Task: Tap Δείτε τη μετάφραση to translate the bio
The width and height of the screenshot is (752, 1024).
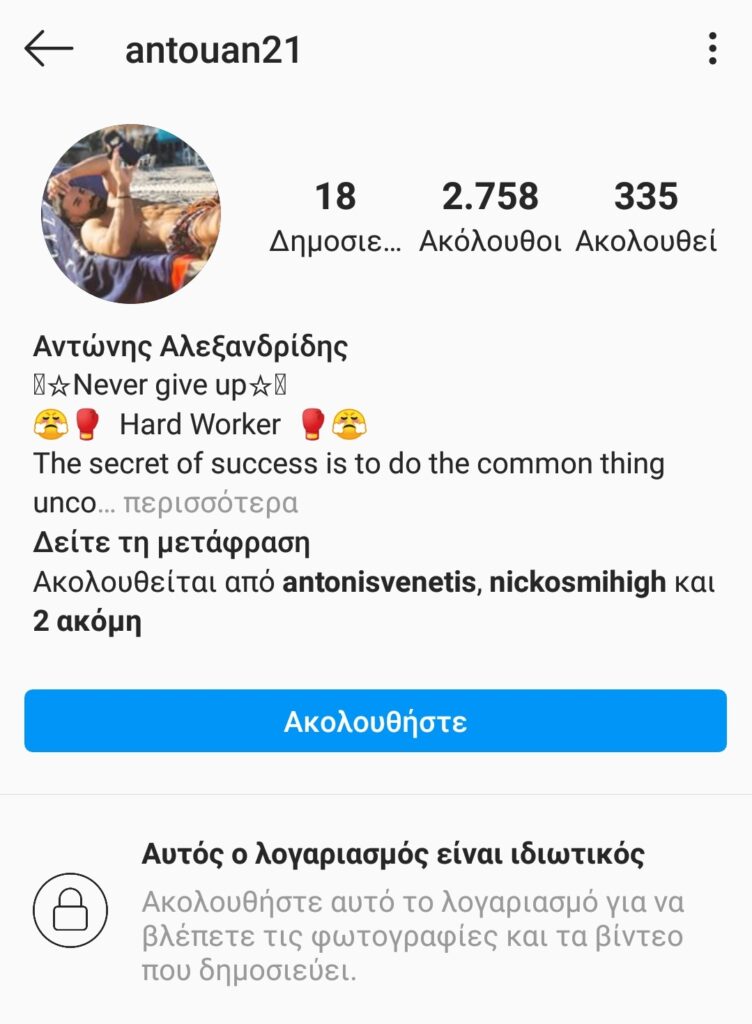Action: (x=171, y=544)
